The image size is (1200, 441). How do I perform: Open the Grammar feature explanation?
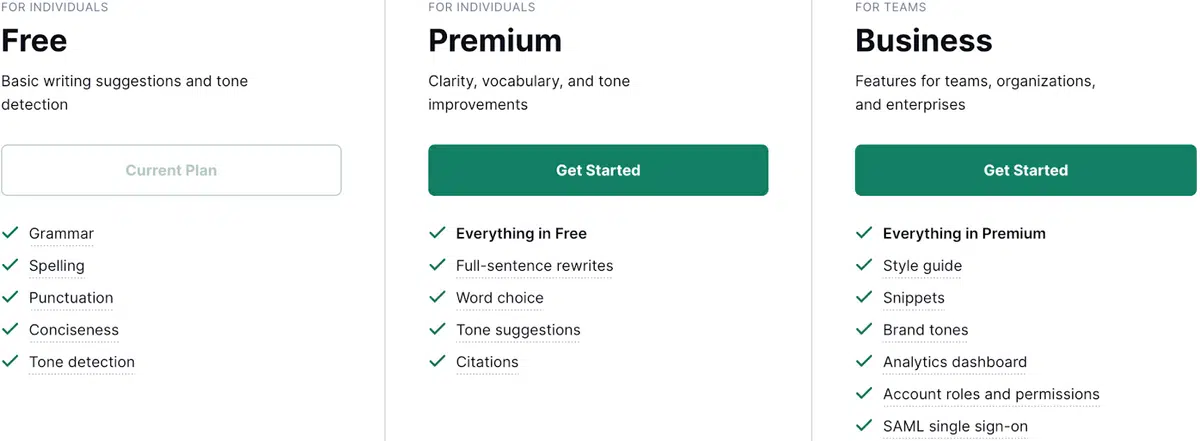(x=61, y=234)
